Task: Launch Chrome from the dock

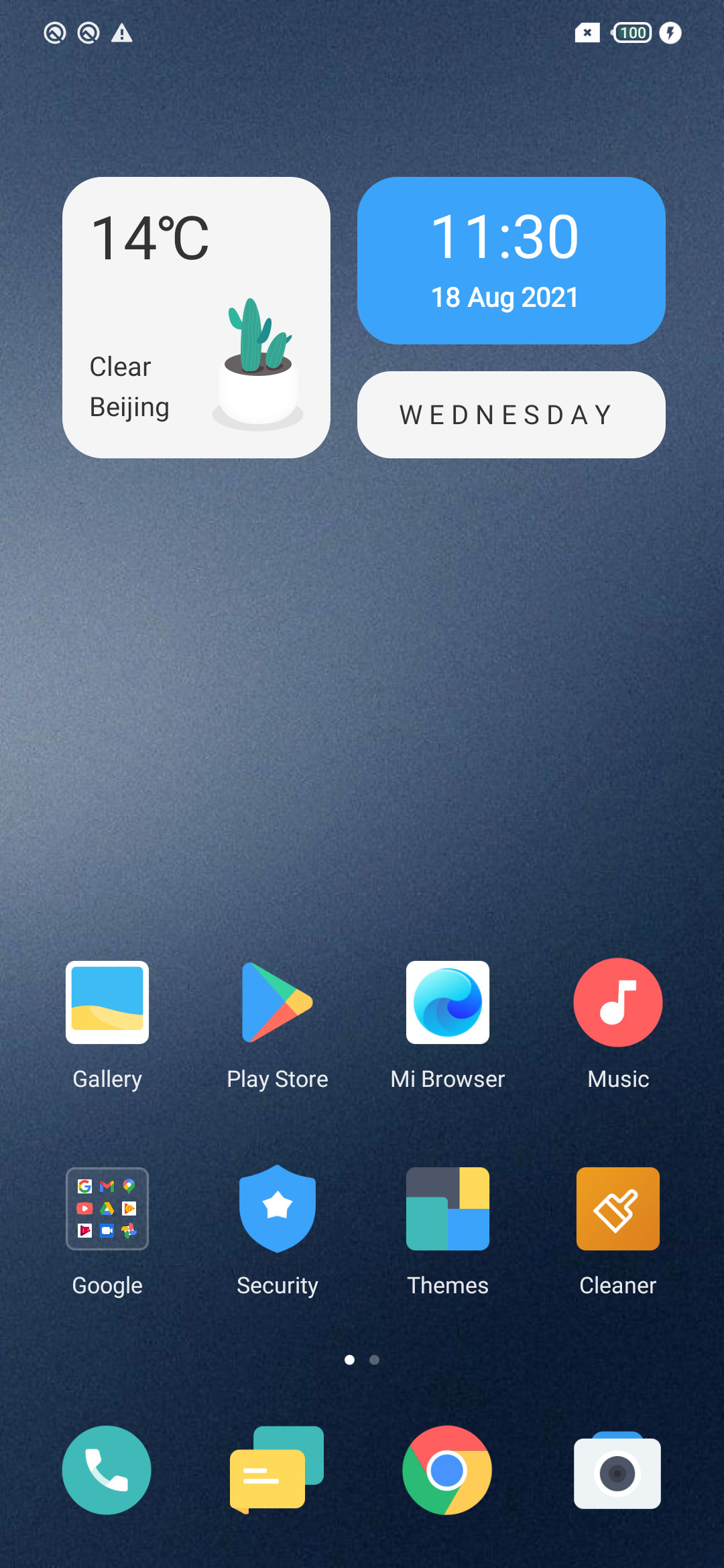Action: pyautogui.click(x=447, y=1470)
